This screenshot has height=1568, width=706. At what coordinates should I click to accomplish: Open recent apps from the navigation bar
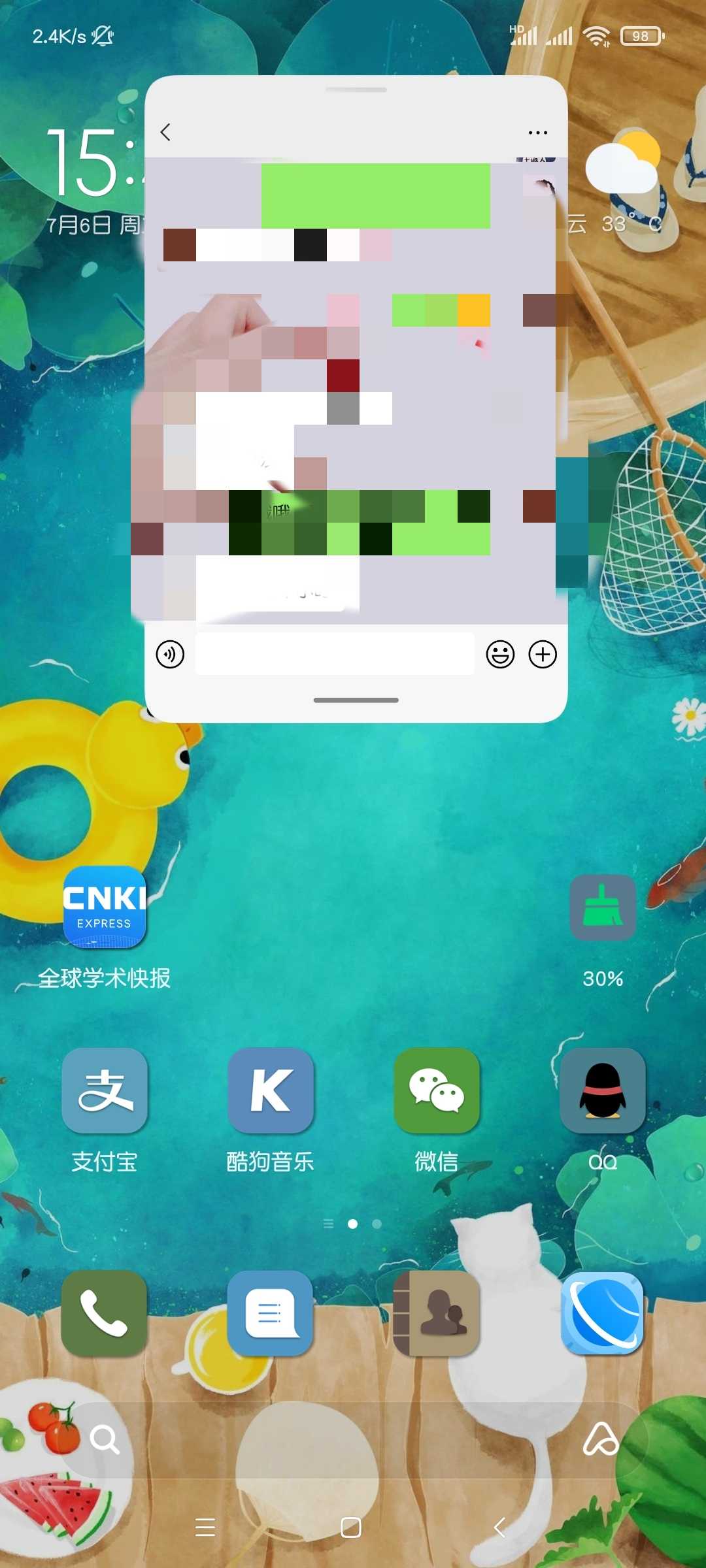205,1527
